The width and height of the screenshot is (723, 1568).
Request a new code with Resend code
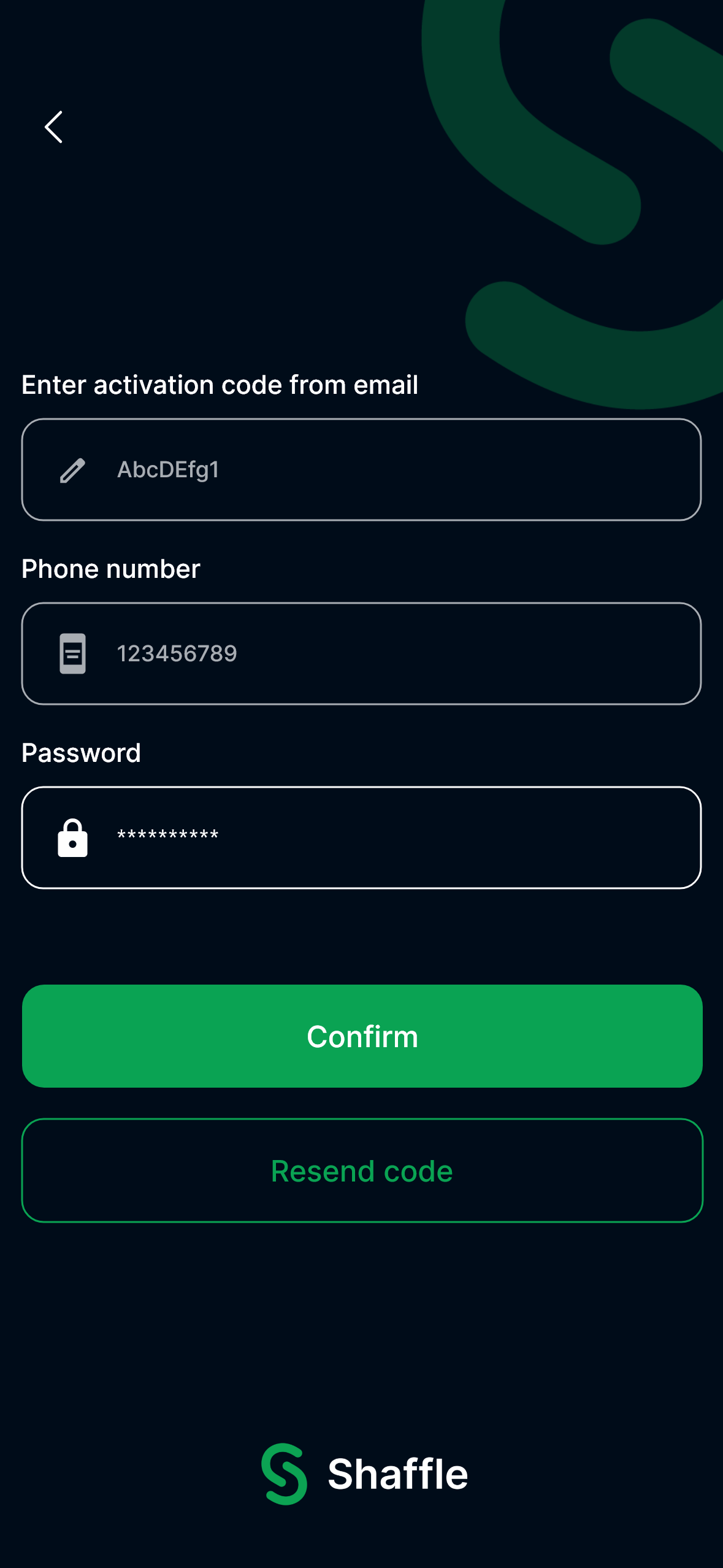pyautogui.click(x=362, y=1170)
